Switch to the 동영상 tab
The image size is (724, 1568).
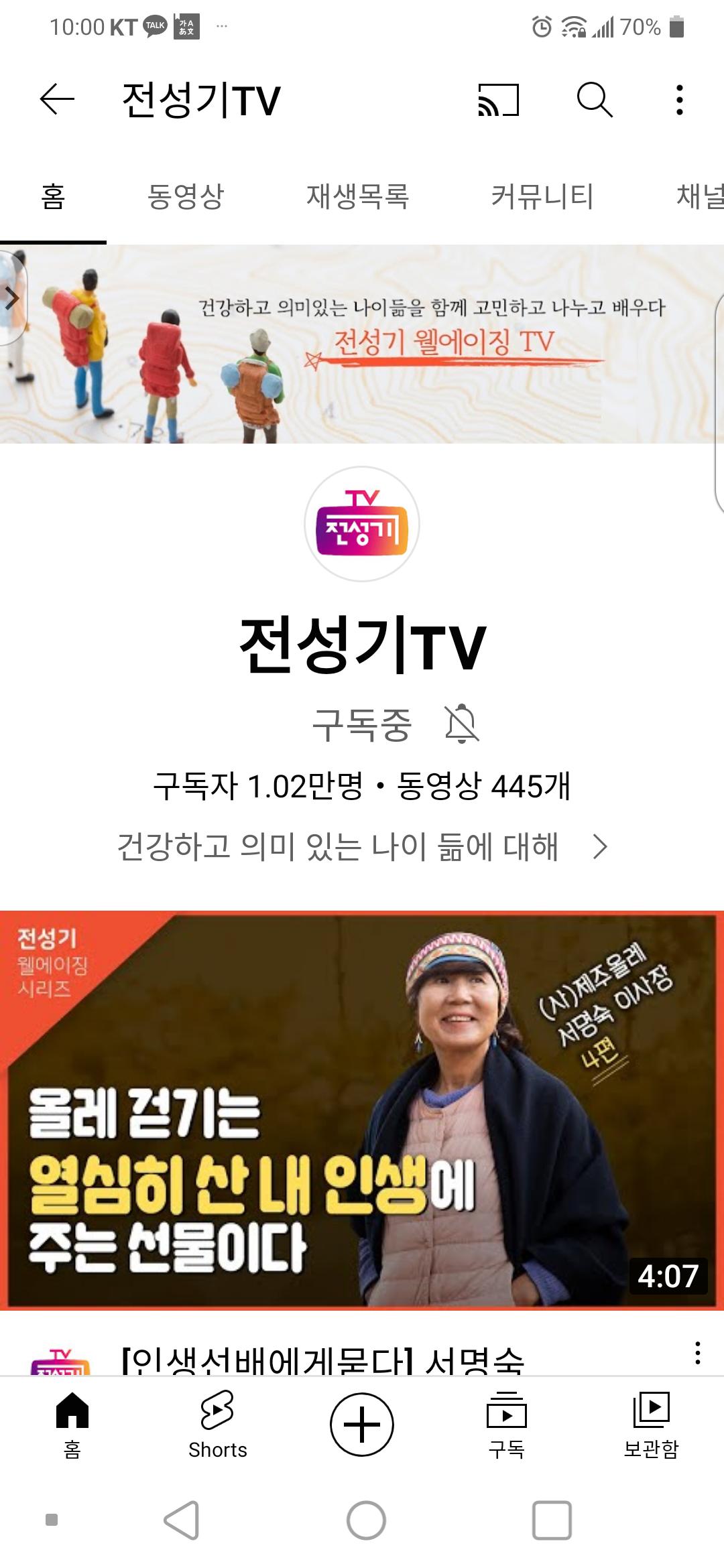185,196
